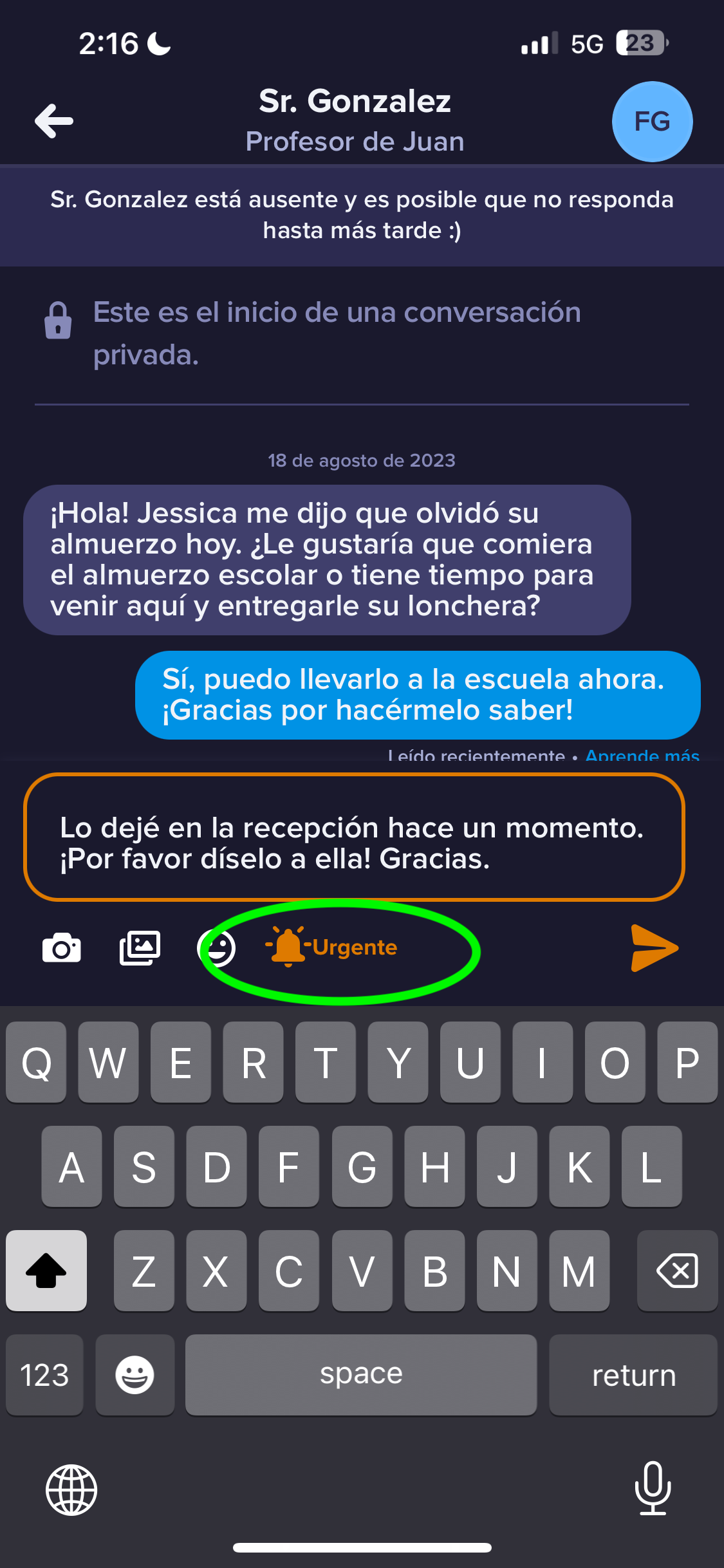Open the photo gallery attachment icon
Screen dimensions: 724x1568
tap(139, 947)
